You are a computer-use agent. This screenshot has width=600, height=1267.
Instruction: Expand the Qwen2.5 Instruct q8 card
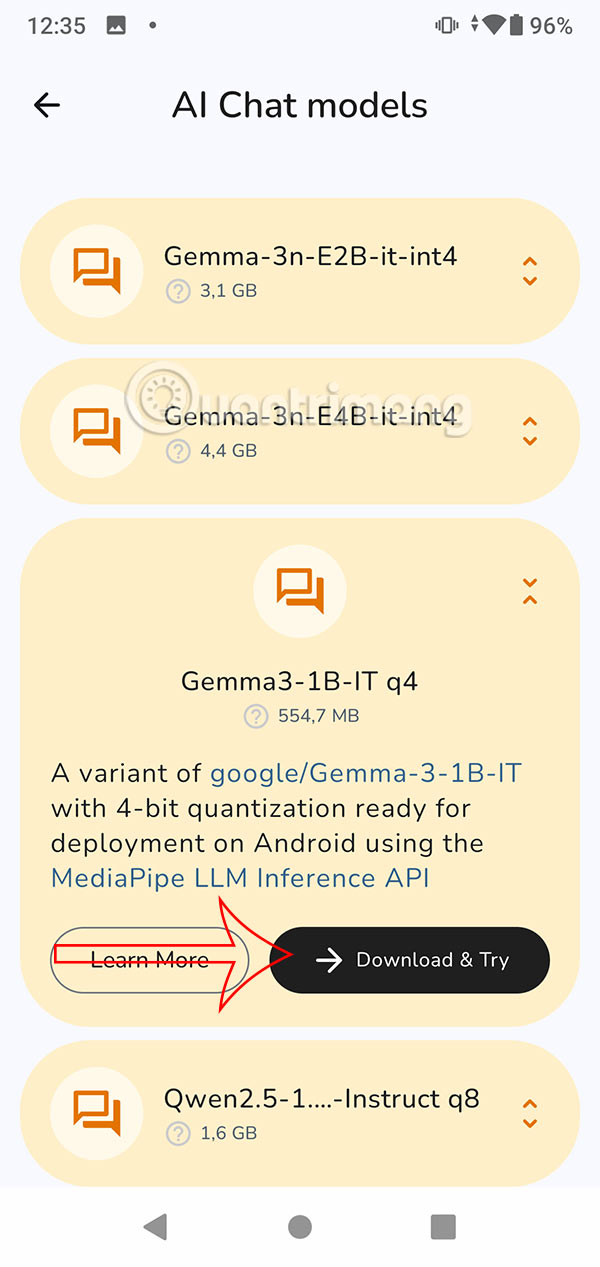530,1113
